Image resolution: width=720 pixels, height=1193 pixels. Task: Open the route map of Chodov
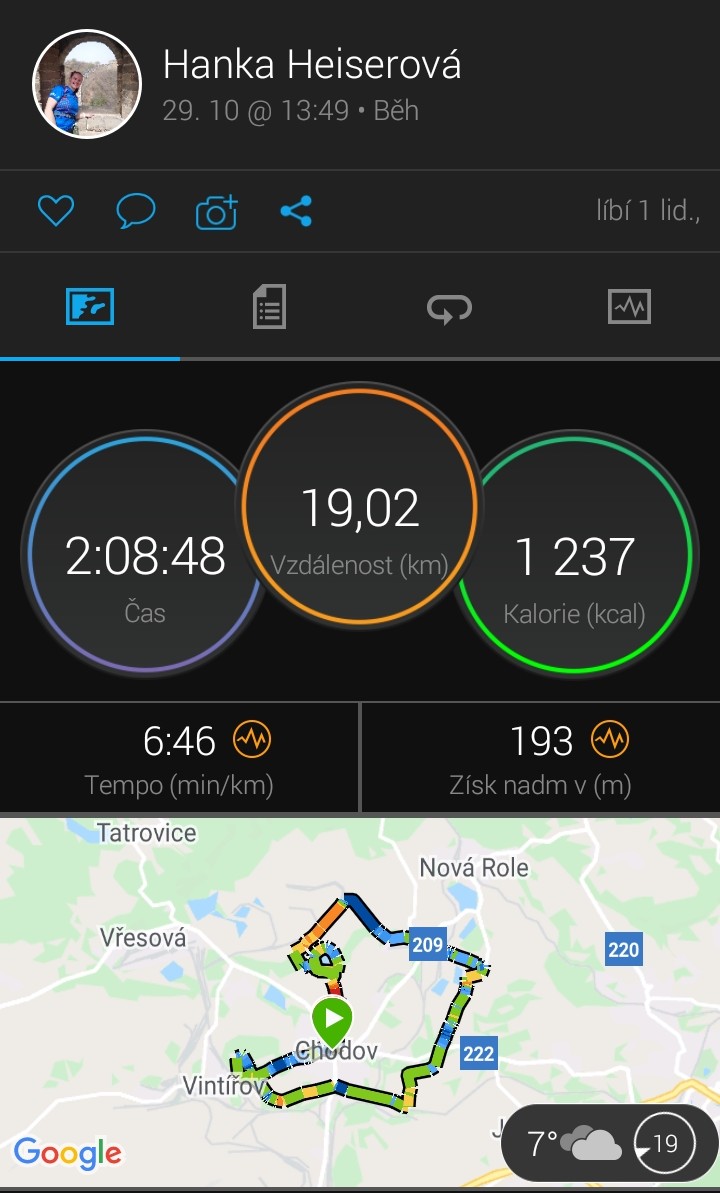pyautogui.click(x=360, y=1001)
